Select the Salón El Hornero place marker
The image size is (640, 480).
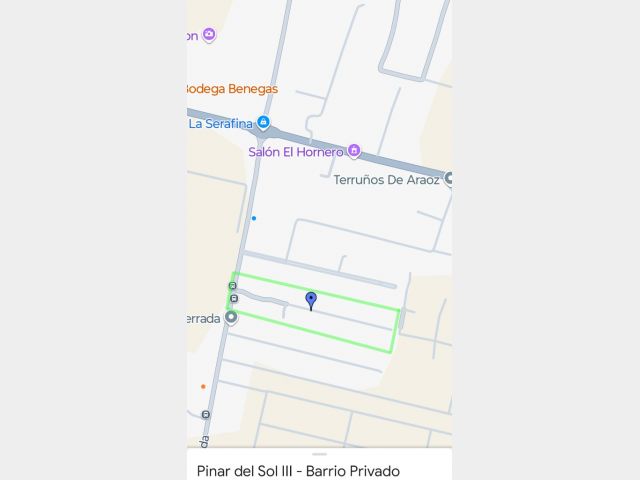click(354, 151)
